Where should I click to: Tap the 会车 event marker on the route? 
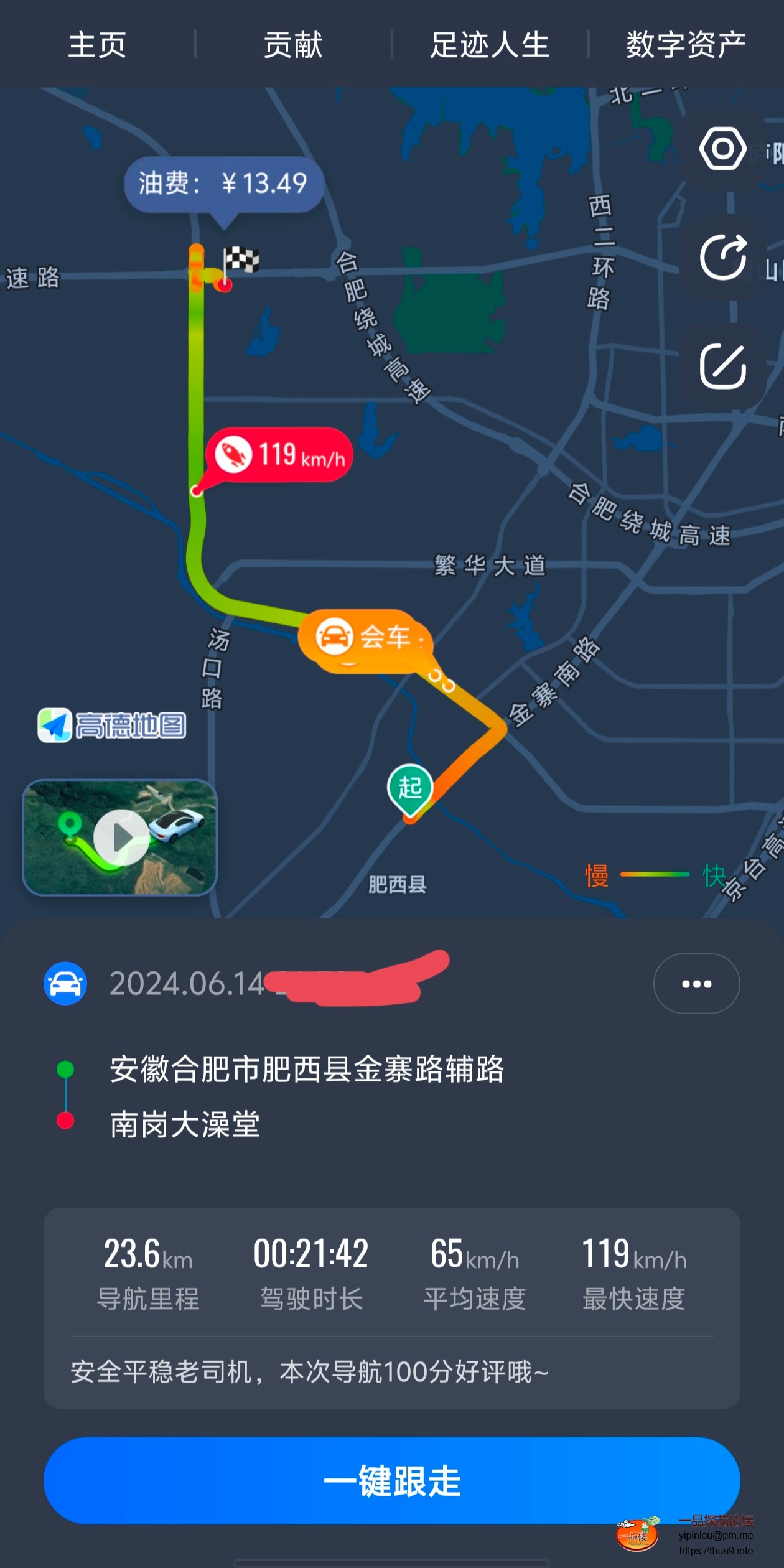coord(364,637)
